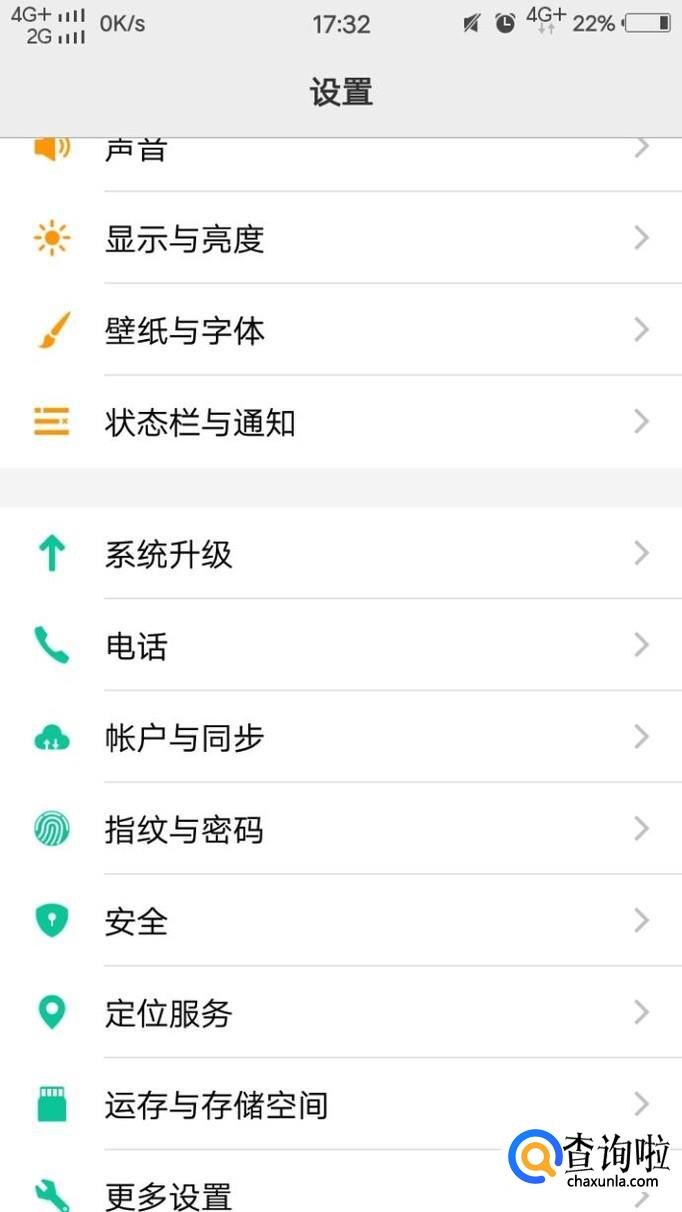Tap the 帐户与同步 row
The image size is (682, 1212).
[185, 738]
